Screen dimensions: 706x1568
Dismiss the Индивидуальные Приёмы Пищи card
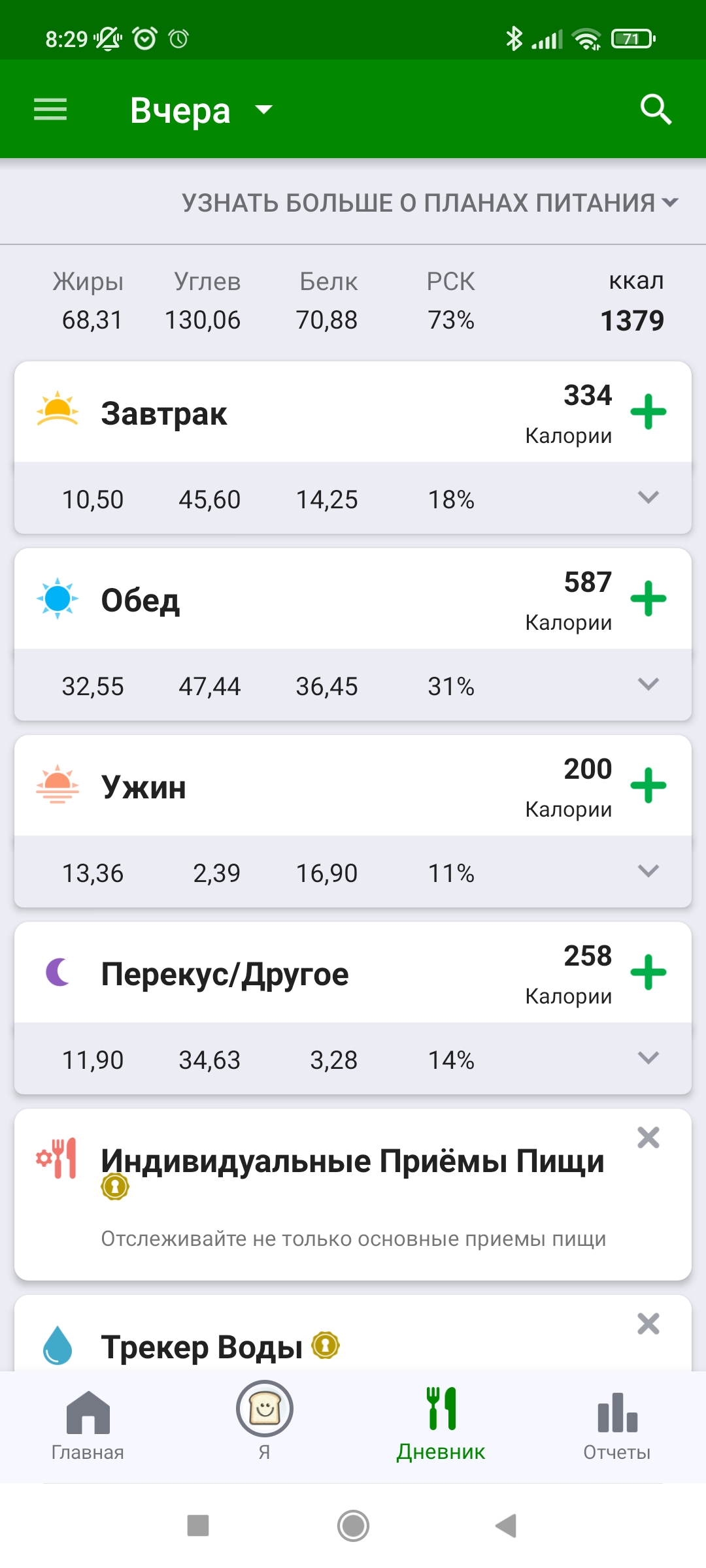pyautogui.click(x=648, y=1138)
